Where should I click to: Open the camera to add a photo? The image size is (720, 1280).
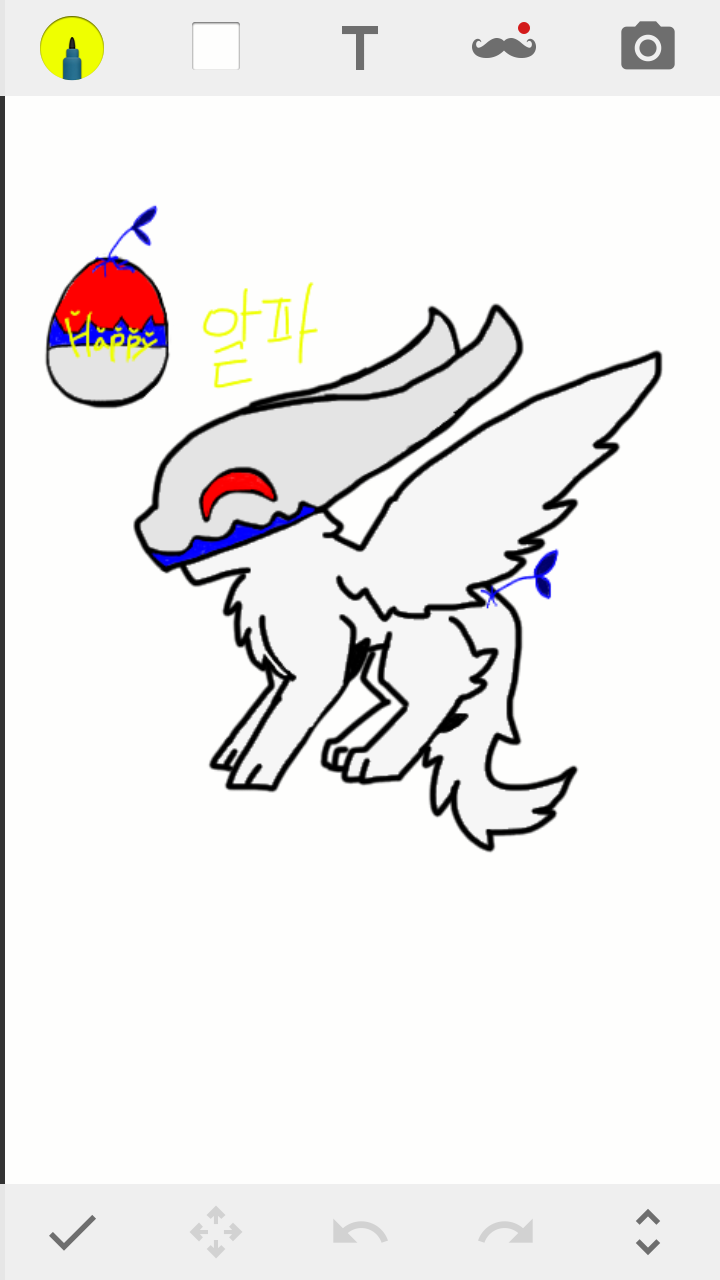click(x=648, y=47)
